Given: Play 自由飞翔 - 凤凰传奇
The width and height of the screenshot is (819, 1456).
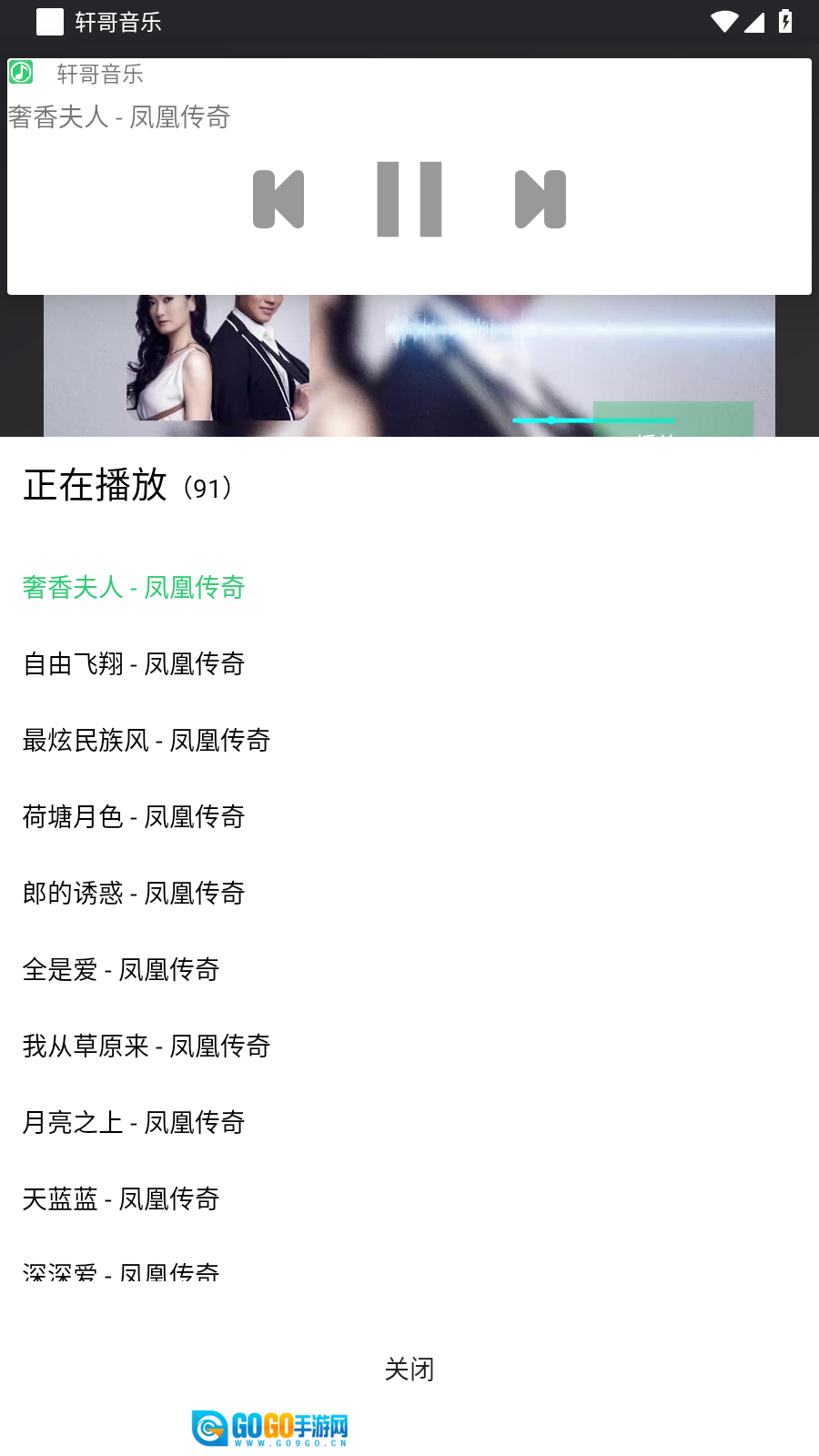Looking at the screenshot, I should coord(134,663).
